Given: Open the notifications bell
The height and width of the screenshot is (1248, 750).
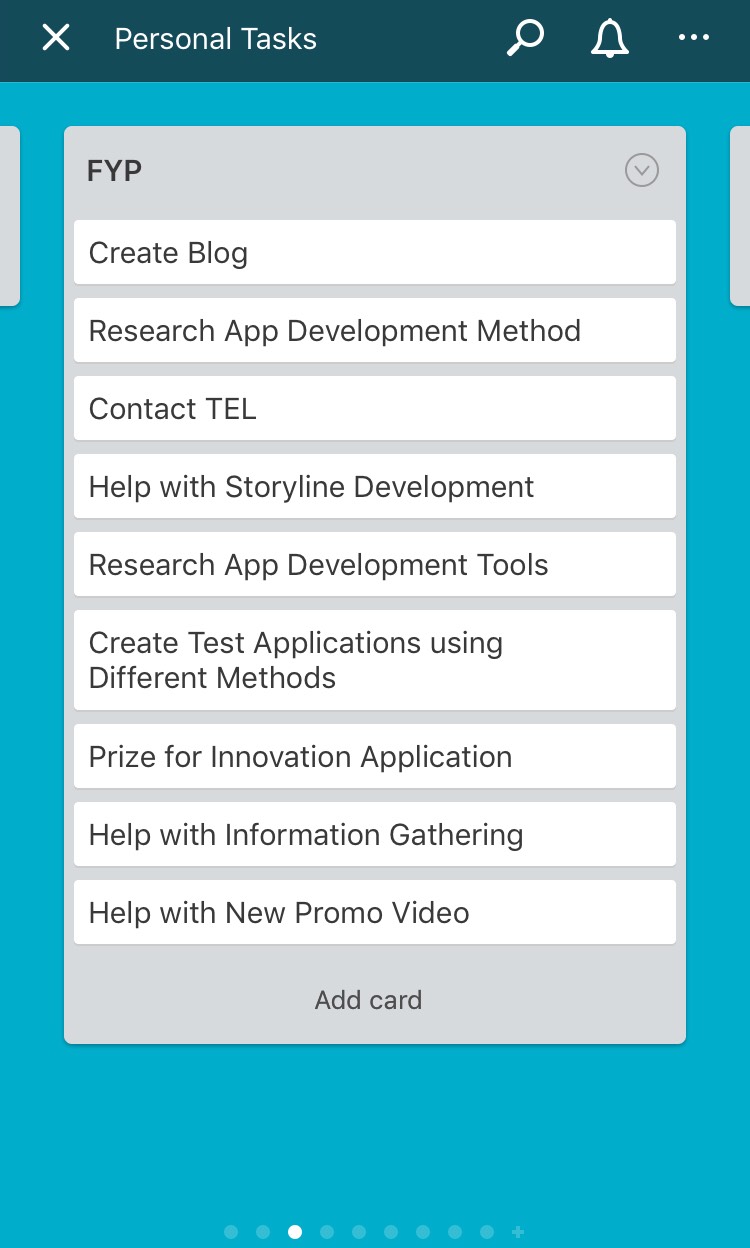Looking at the screenshot, I should pyautogui.click(x=609, y=39).
